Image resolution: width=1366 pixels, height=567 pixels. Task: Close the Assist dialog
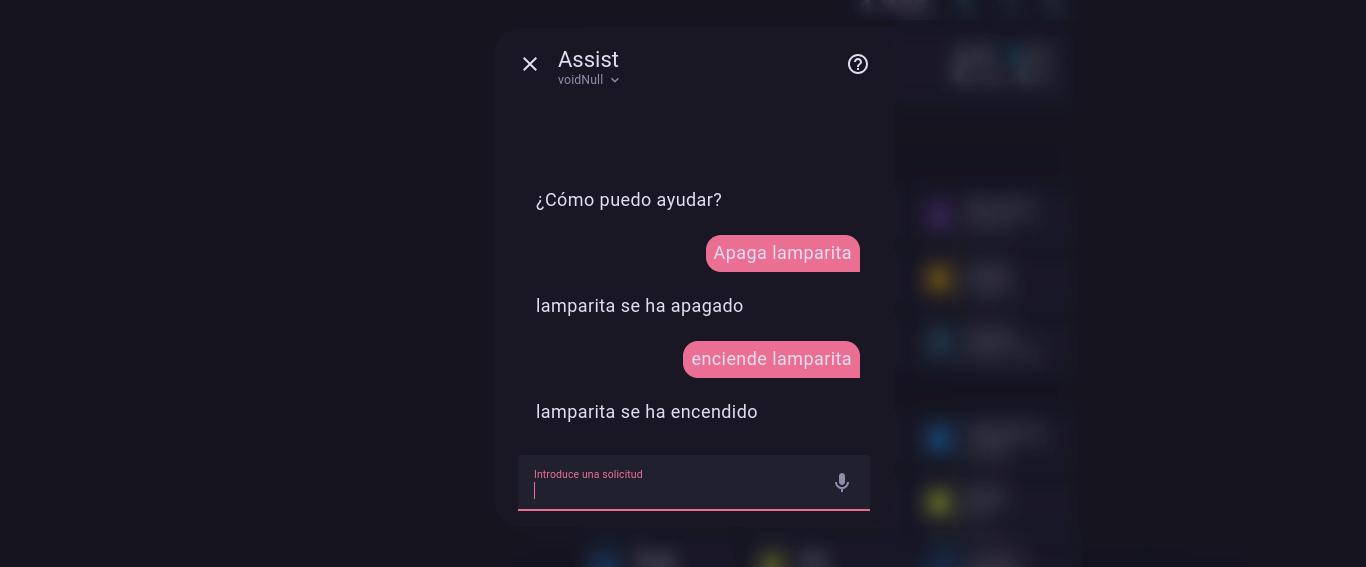530,64
